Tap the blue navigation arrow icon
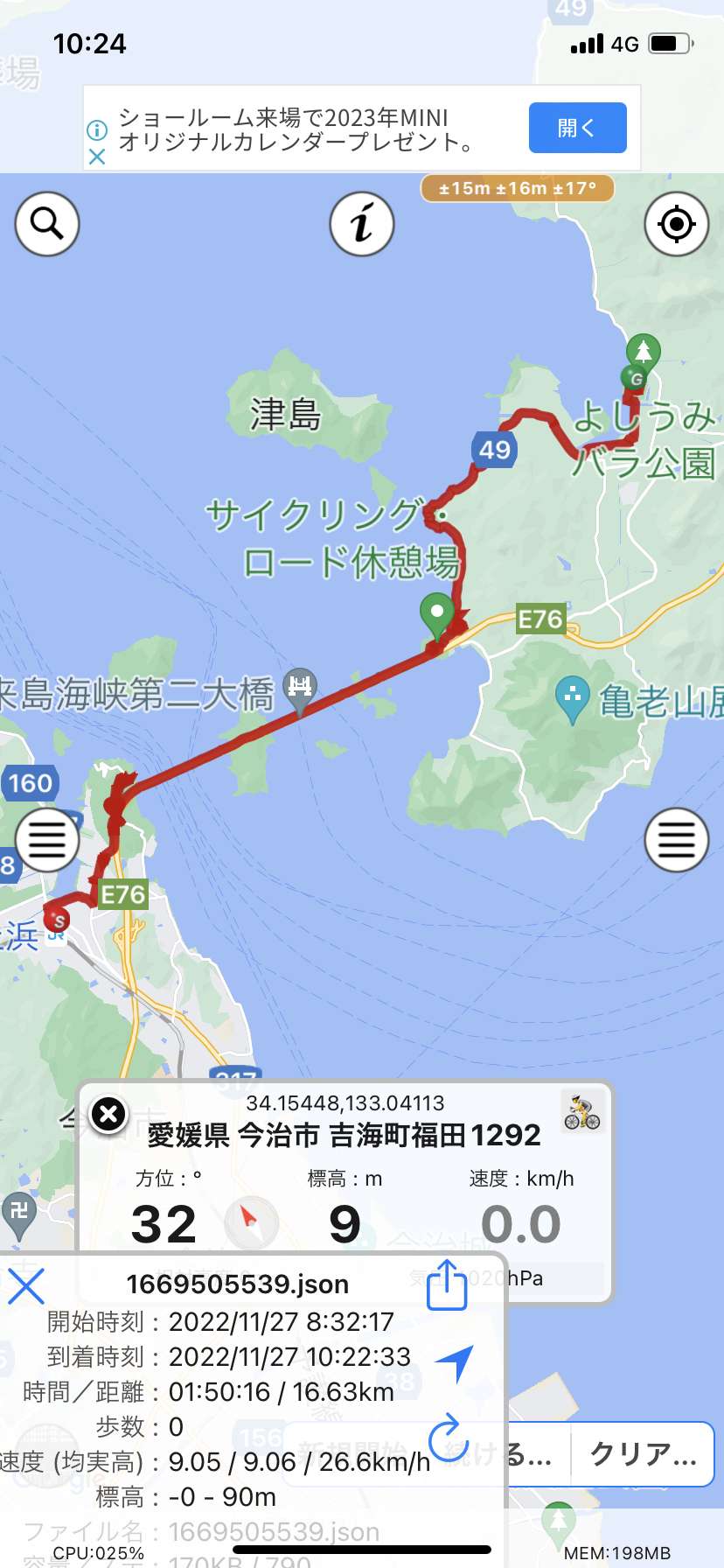The height and width of the screenshot is (1568, 724). (455, 1362)
